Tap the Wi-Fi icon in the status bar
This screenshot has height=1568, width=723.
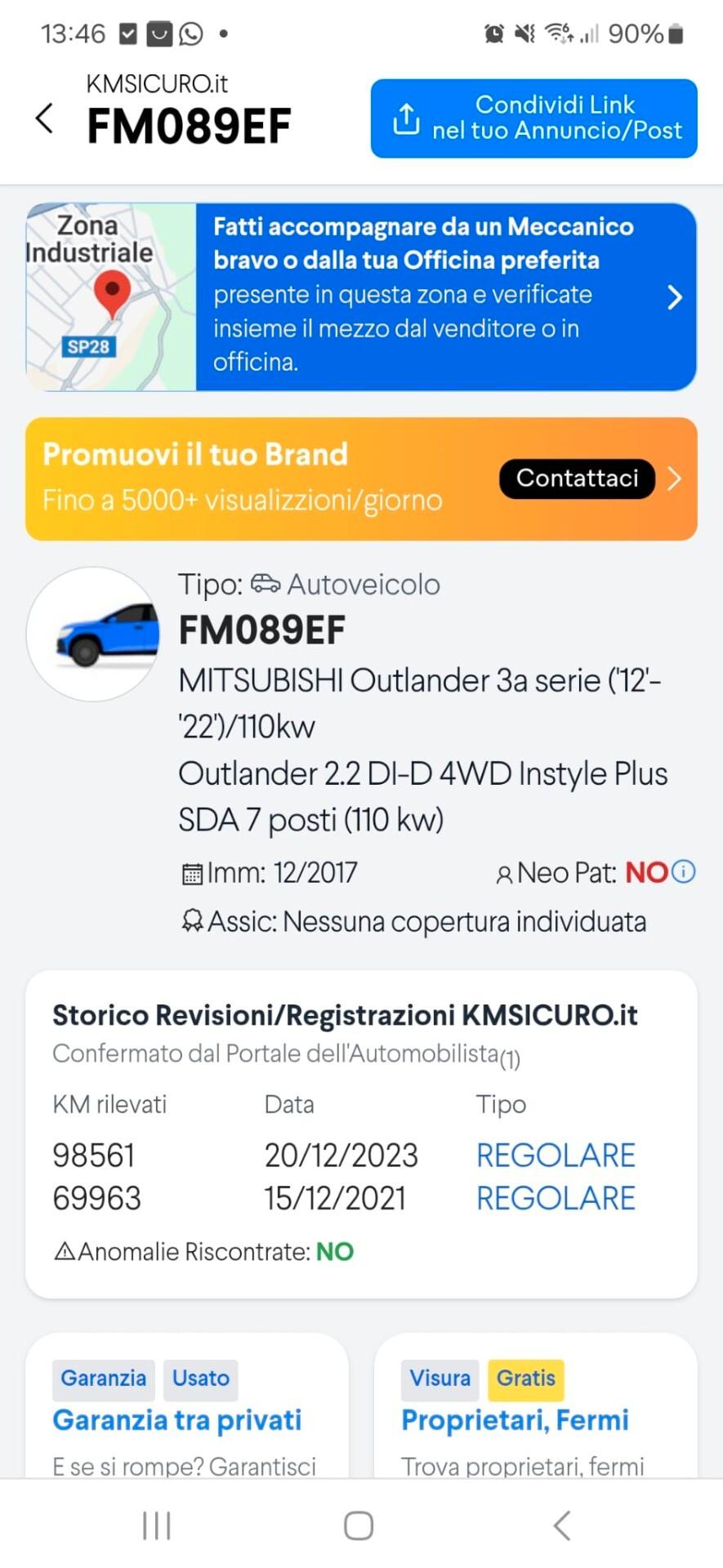556,33
